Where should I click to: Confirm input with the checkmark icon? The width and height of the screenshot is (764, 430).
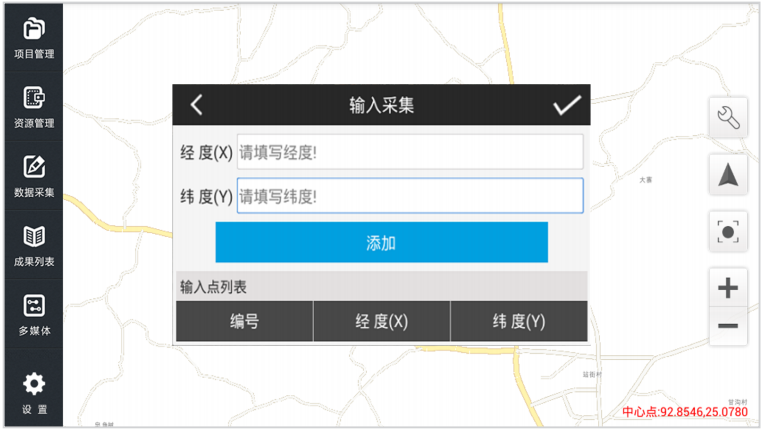pos(567,105)
